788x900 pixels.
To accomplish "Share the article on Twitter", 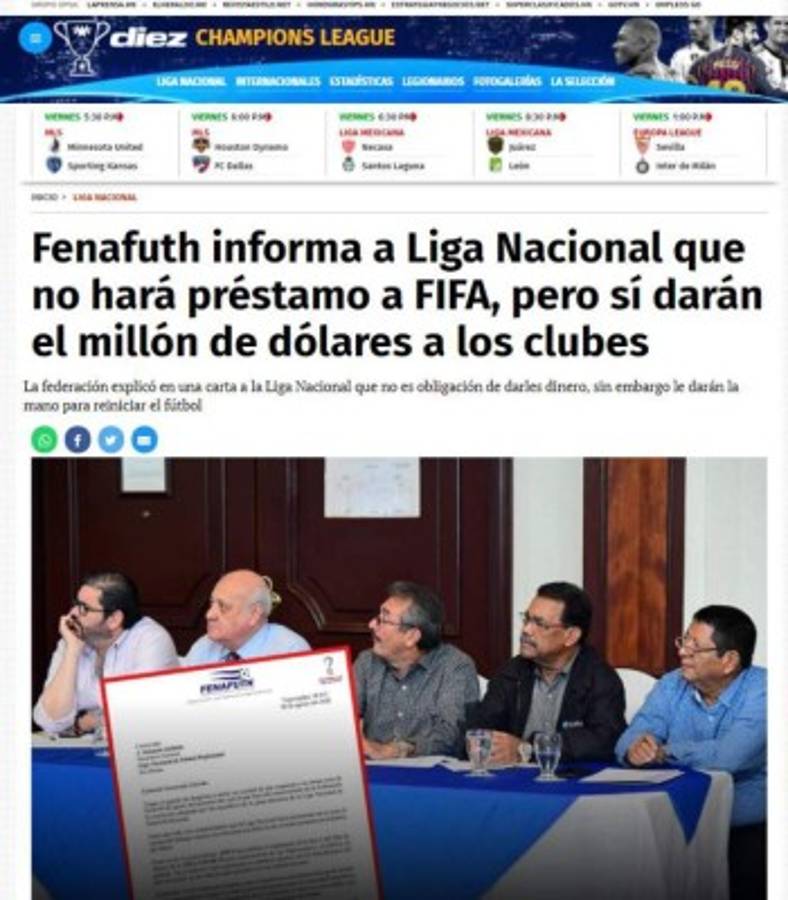I will tap(111, 439).
